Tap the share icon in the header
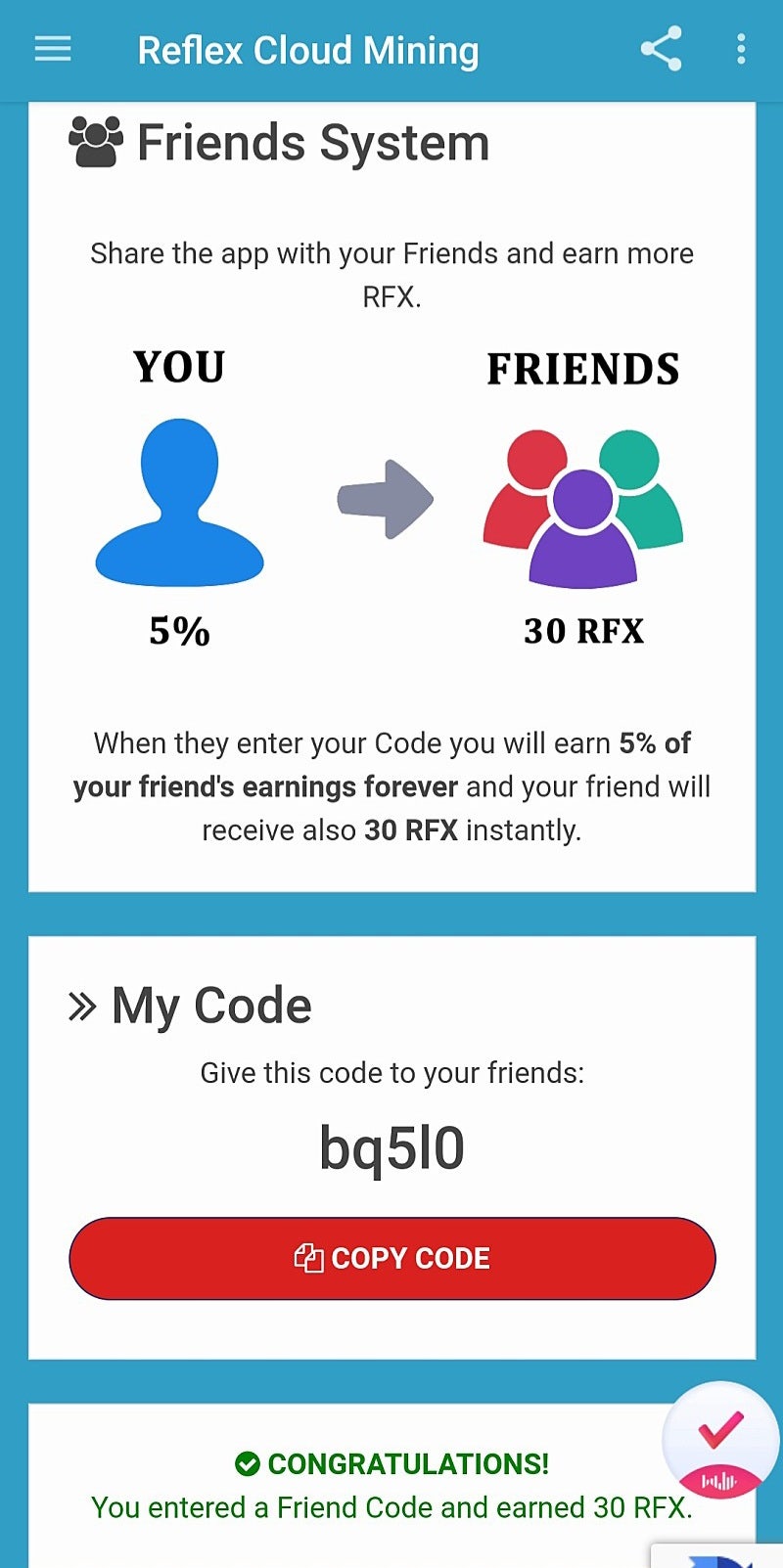783x1568 pixels. coord(661,50)
